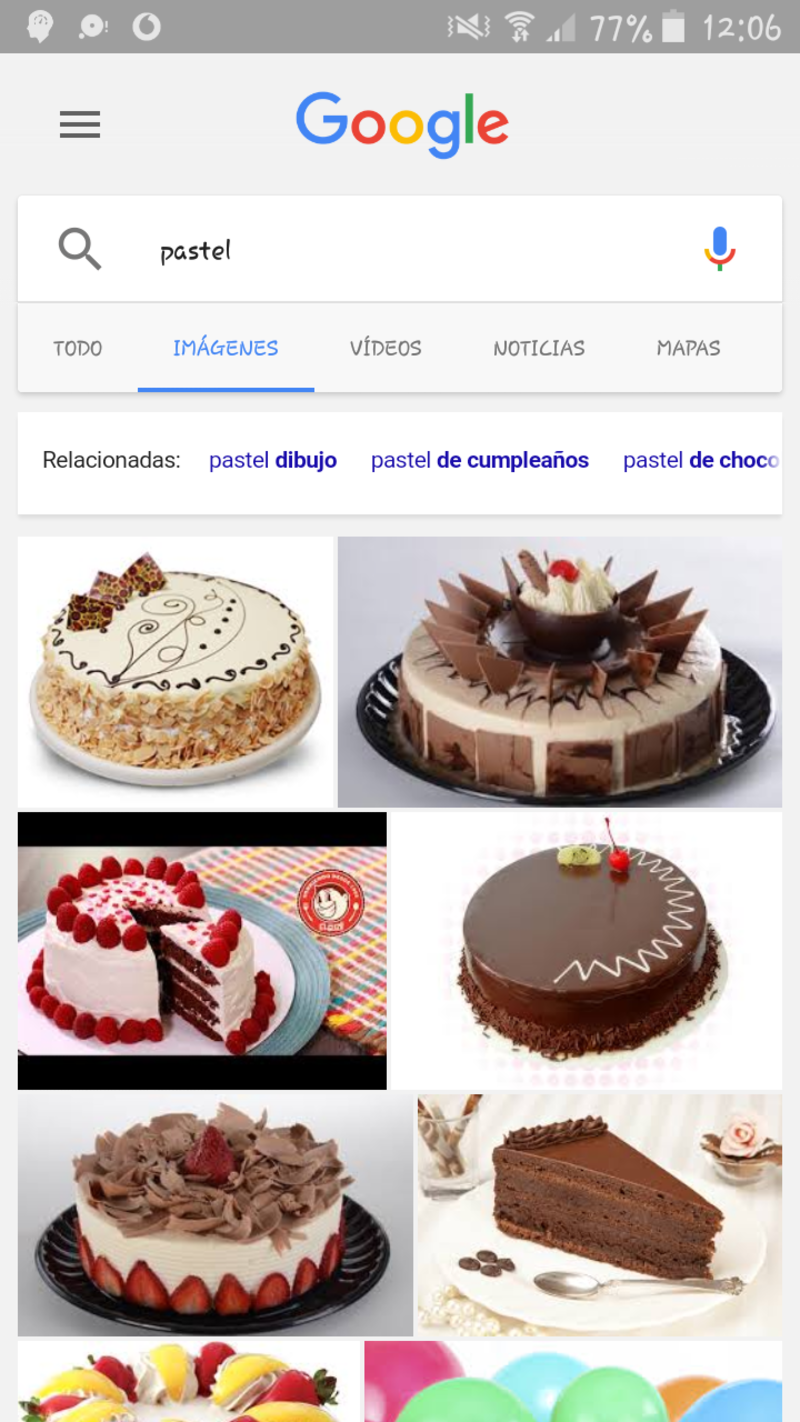Tap the voice search microphone
800x1422 pixels.
(719, 249)
